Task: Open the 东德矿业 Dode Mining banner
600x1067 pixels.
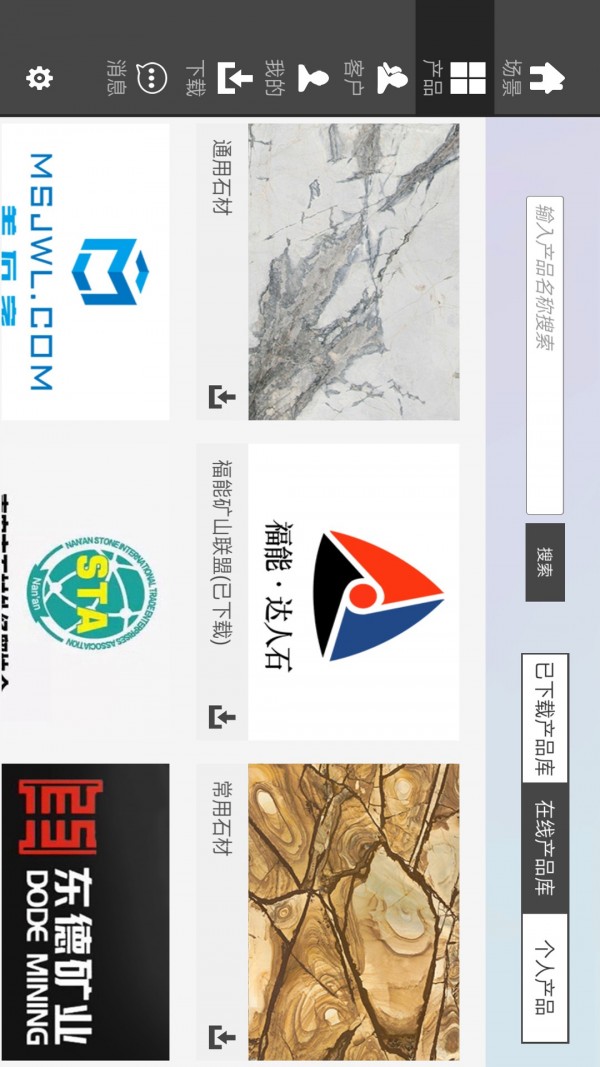Action: 85,911
